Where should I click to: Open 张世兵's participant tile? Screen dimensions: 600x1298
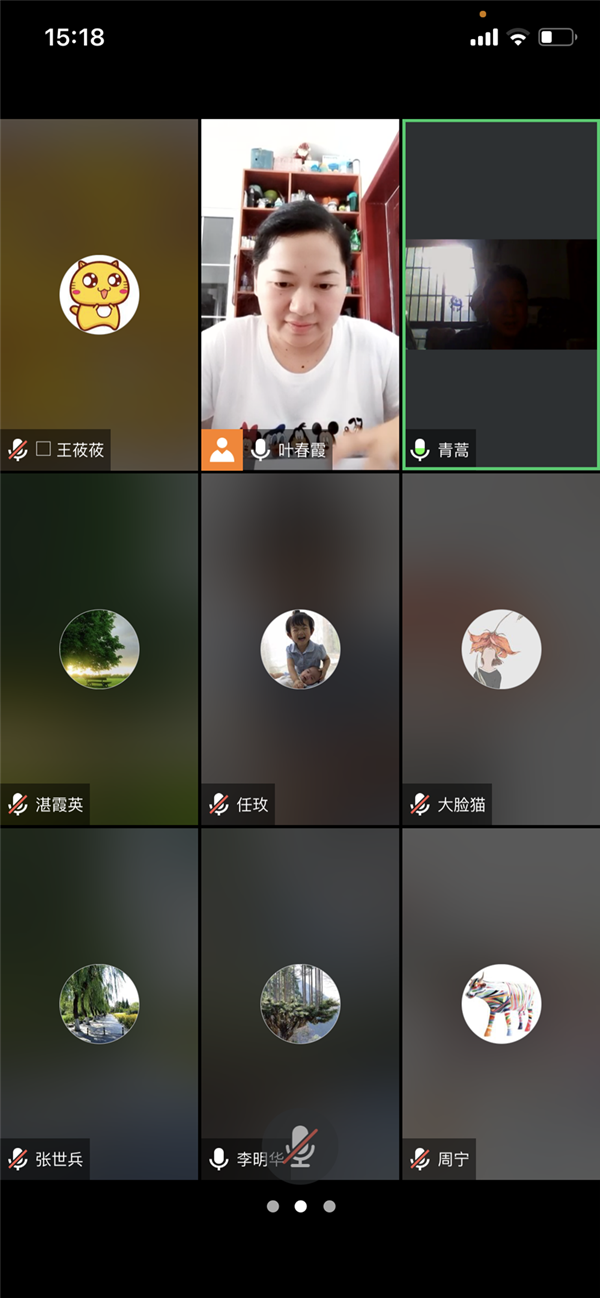(99, 1003)
